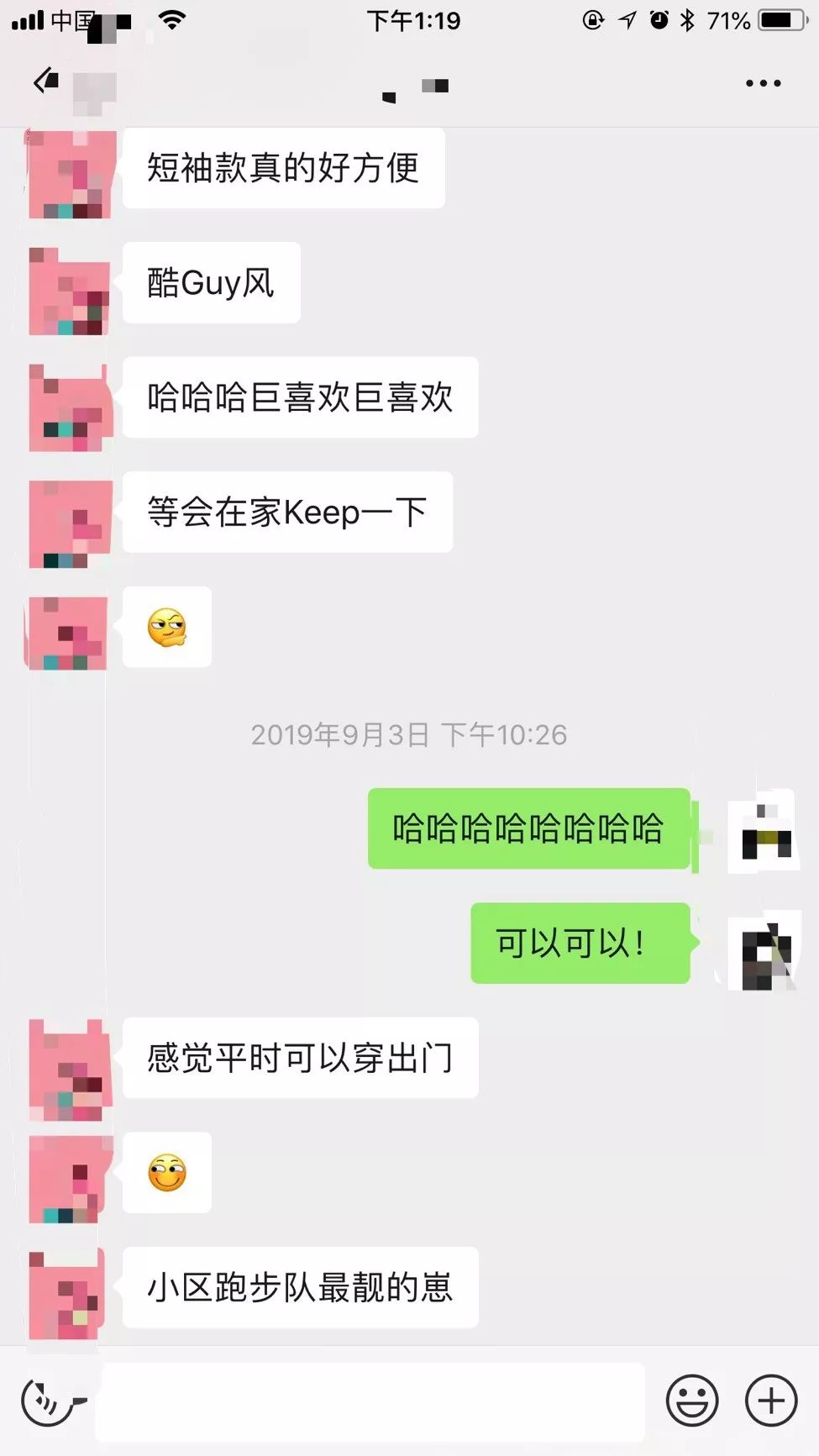Image resolution: width=819 pixels, height=1456 pixels.
Task: Open chat settings via the three-dot icon
Action: pyautogui.click(x=761, y=82)
